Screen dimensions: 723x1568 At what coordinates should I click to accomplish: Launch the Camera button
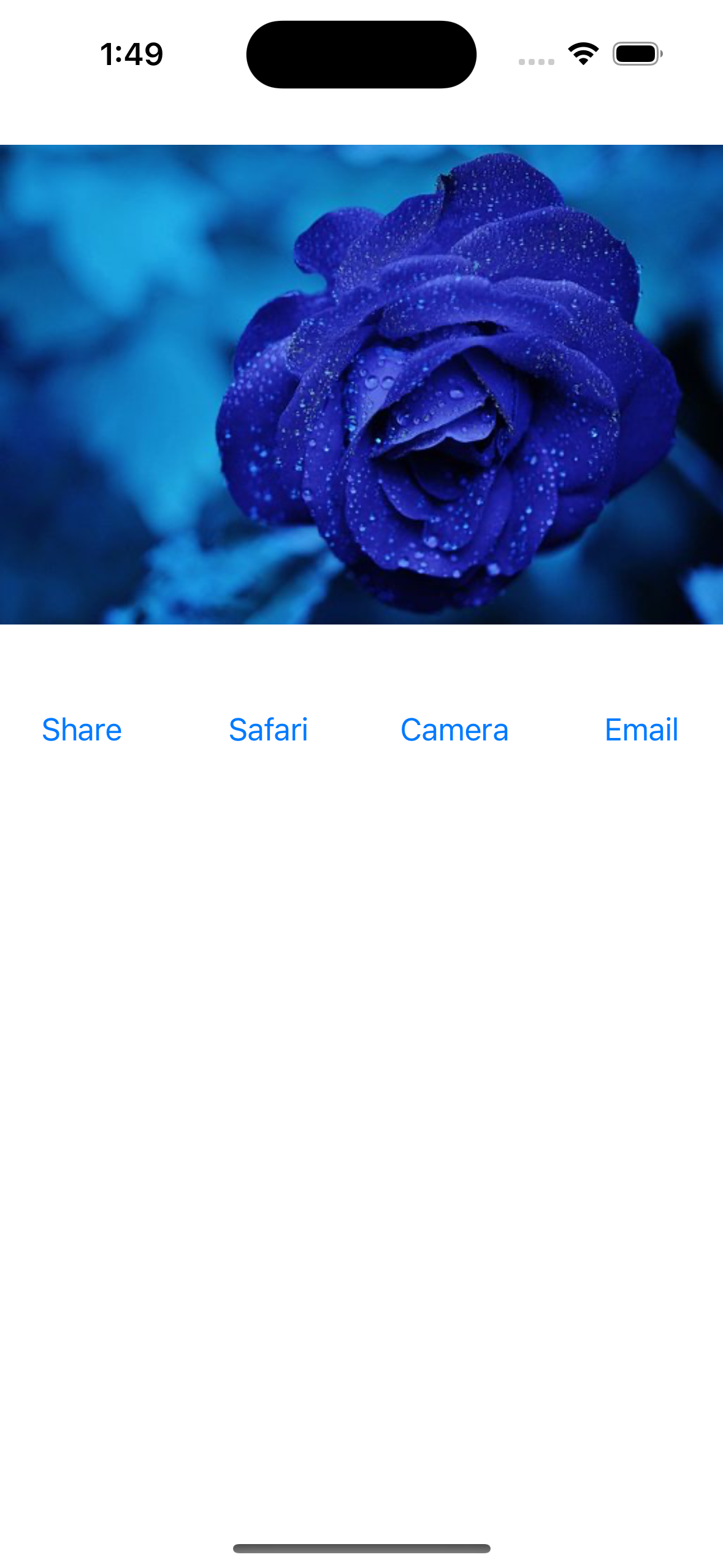(454, 730)
